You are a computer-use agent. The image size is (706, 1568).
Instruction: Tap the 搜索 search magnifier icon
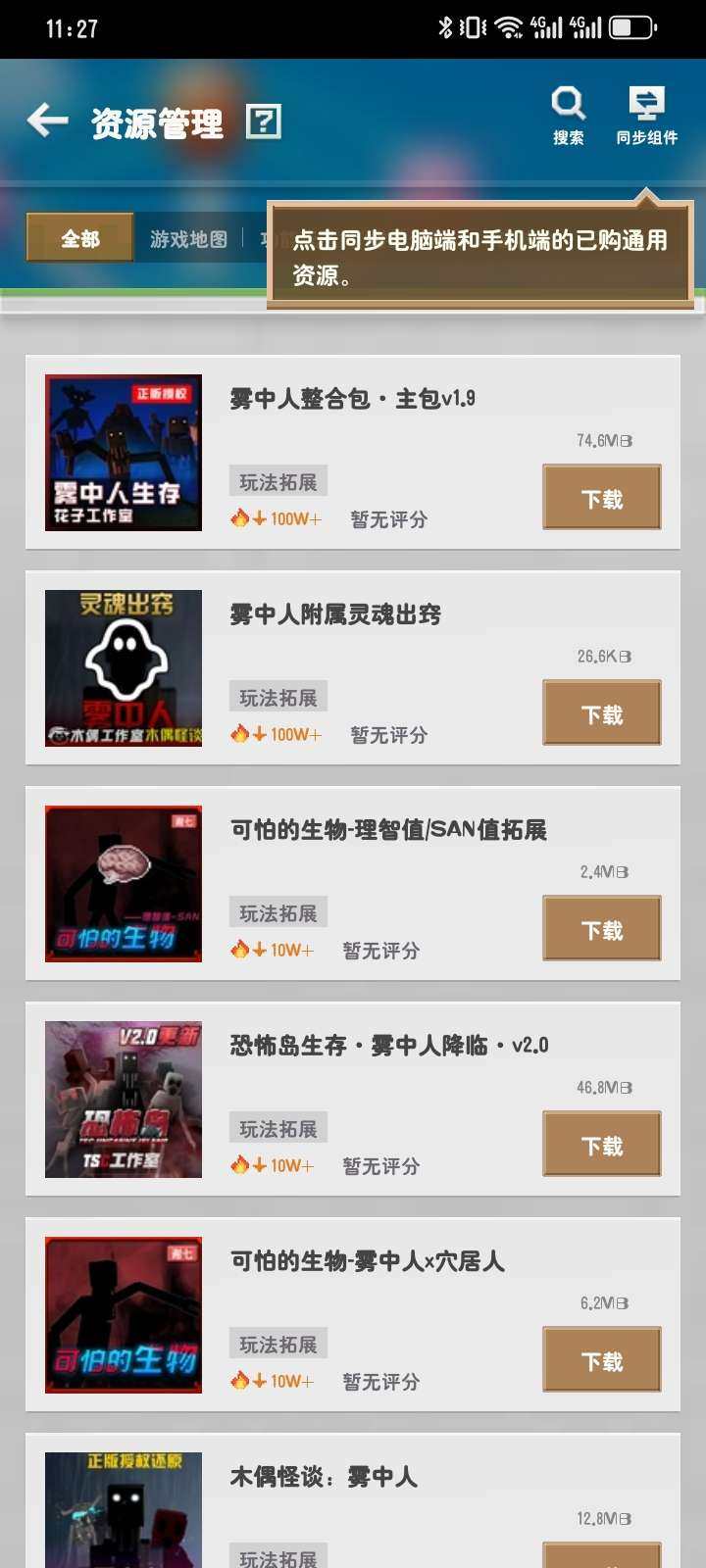569,102
